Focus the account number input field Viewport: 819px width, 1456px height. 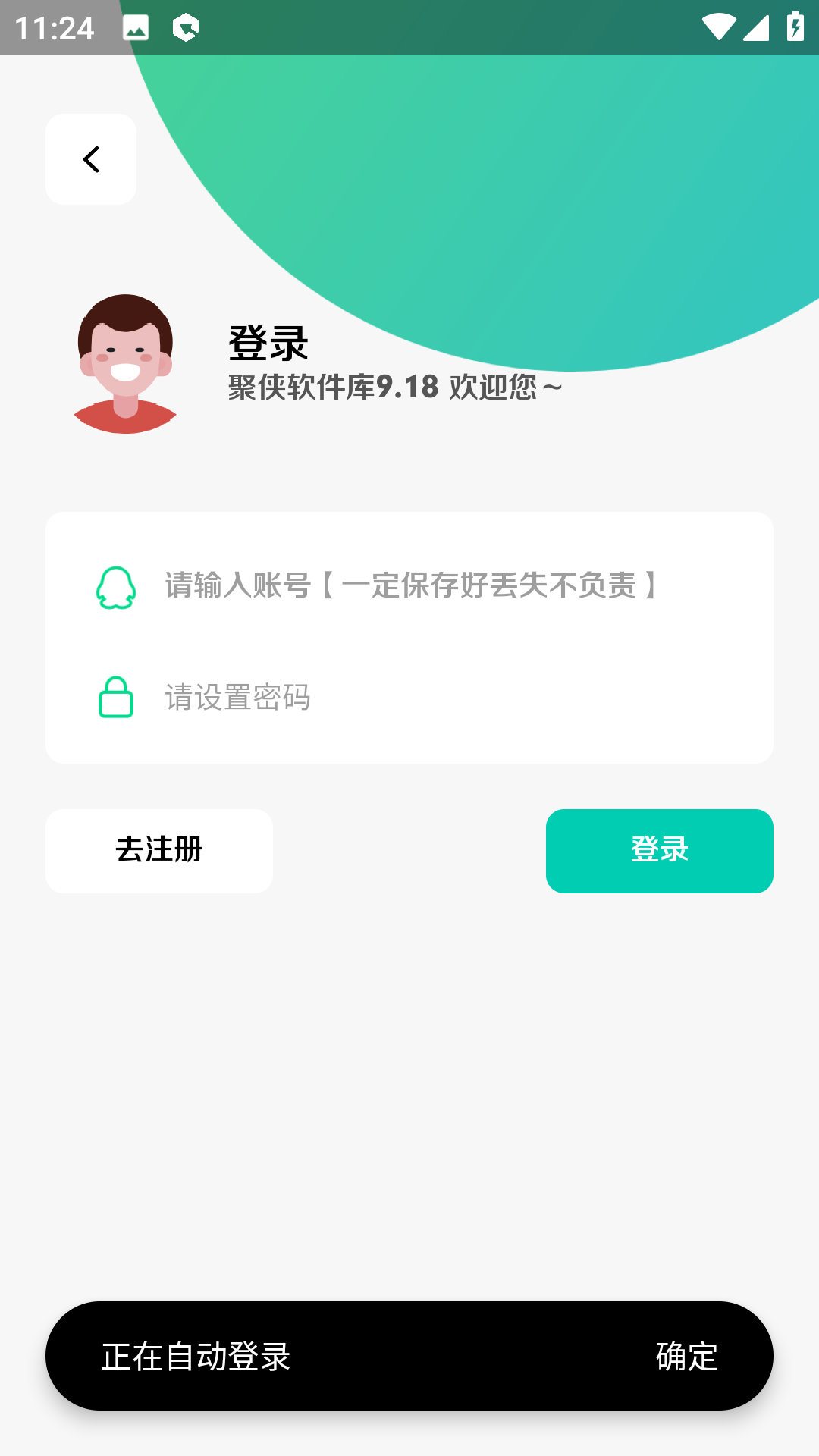(x=409, y=586)
